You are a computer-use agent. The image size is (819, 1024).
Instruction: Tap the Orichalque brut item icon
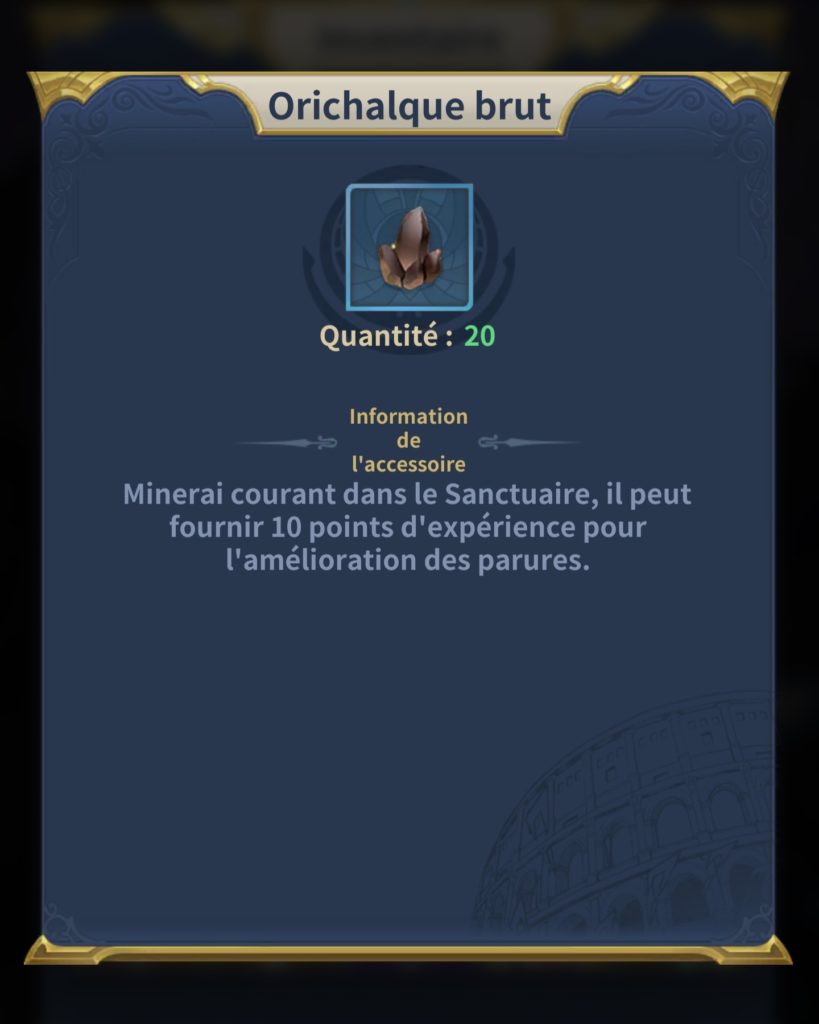click(409, 247)
